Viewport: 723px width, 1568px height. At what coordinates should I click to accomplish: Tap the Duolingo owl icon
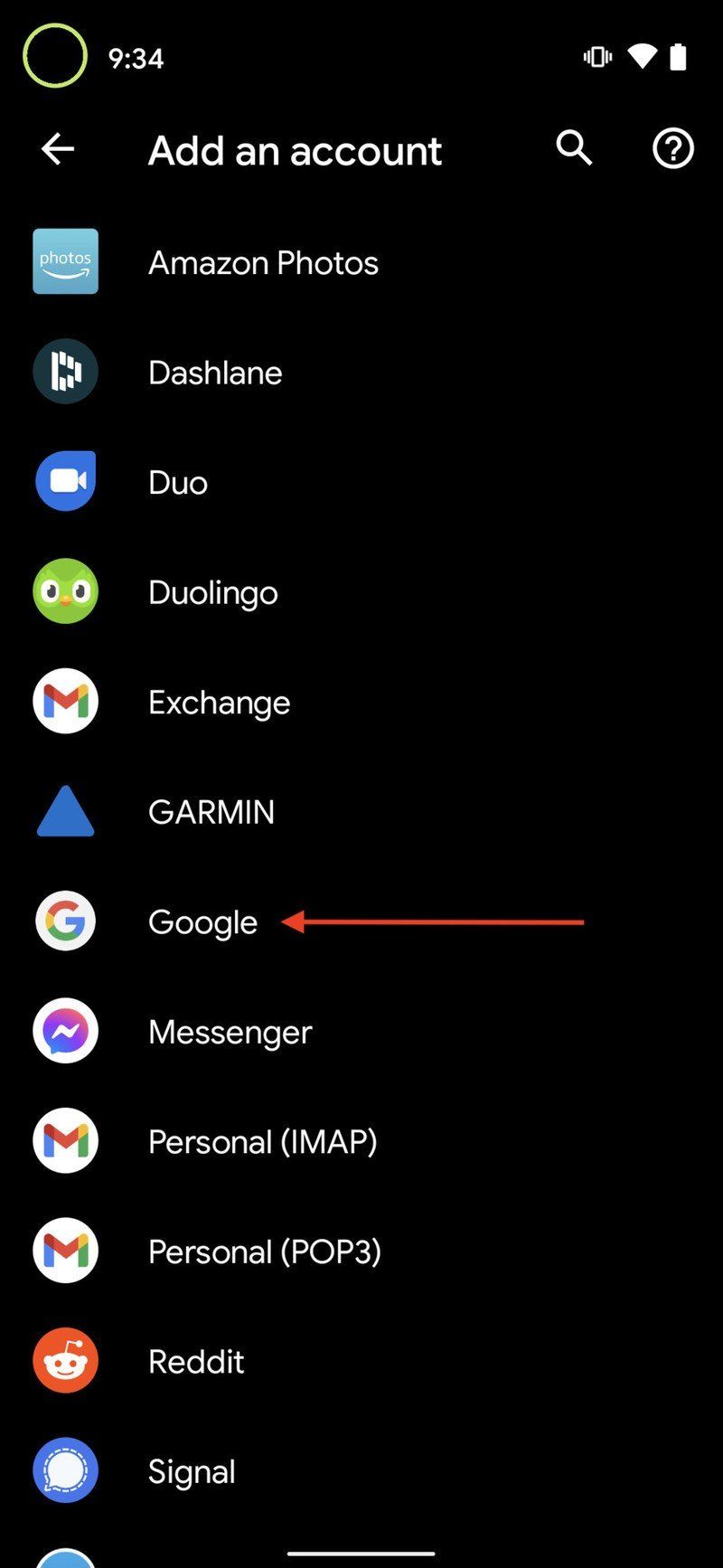click(64, 591)
